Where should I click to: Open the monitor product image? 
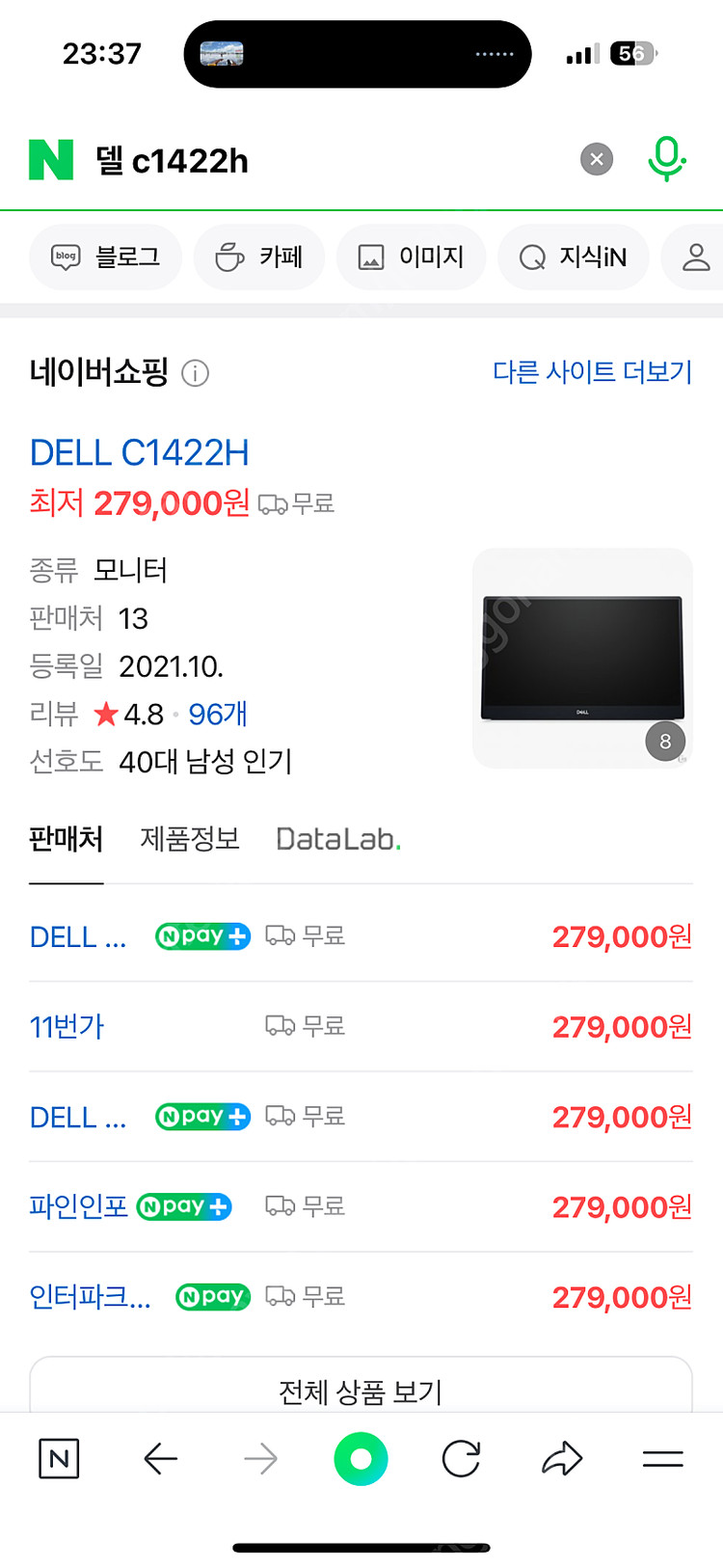582,659
